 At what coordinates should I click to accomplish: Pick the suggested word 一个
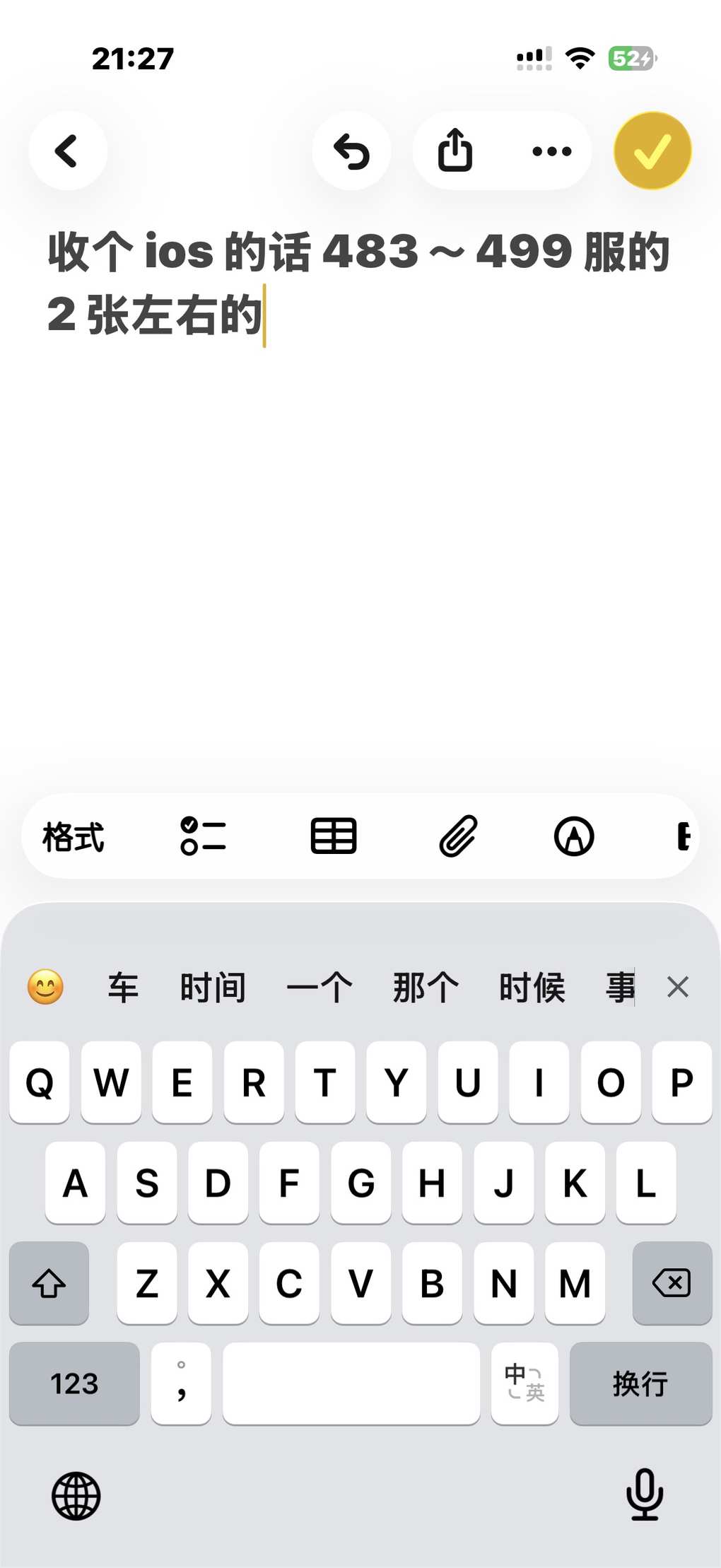pos(319,987)
